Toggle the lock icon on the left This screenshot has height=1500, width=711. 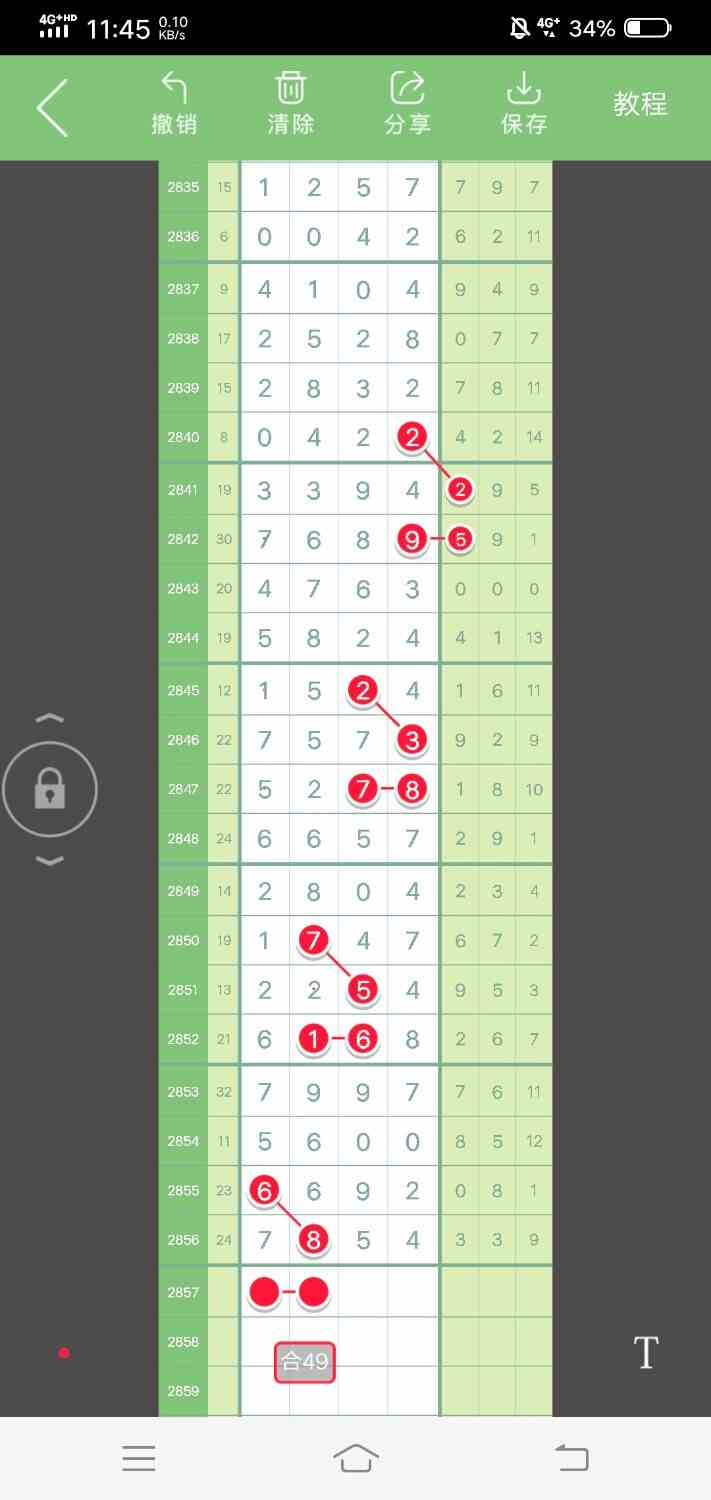pos(50,791)
